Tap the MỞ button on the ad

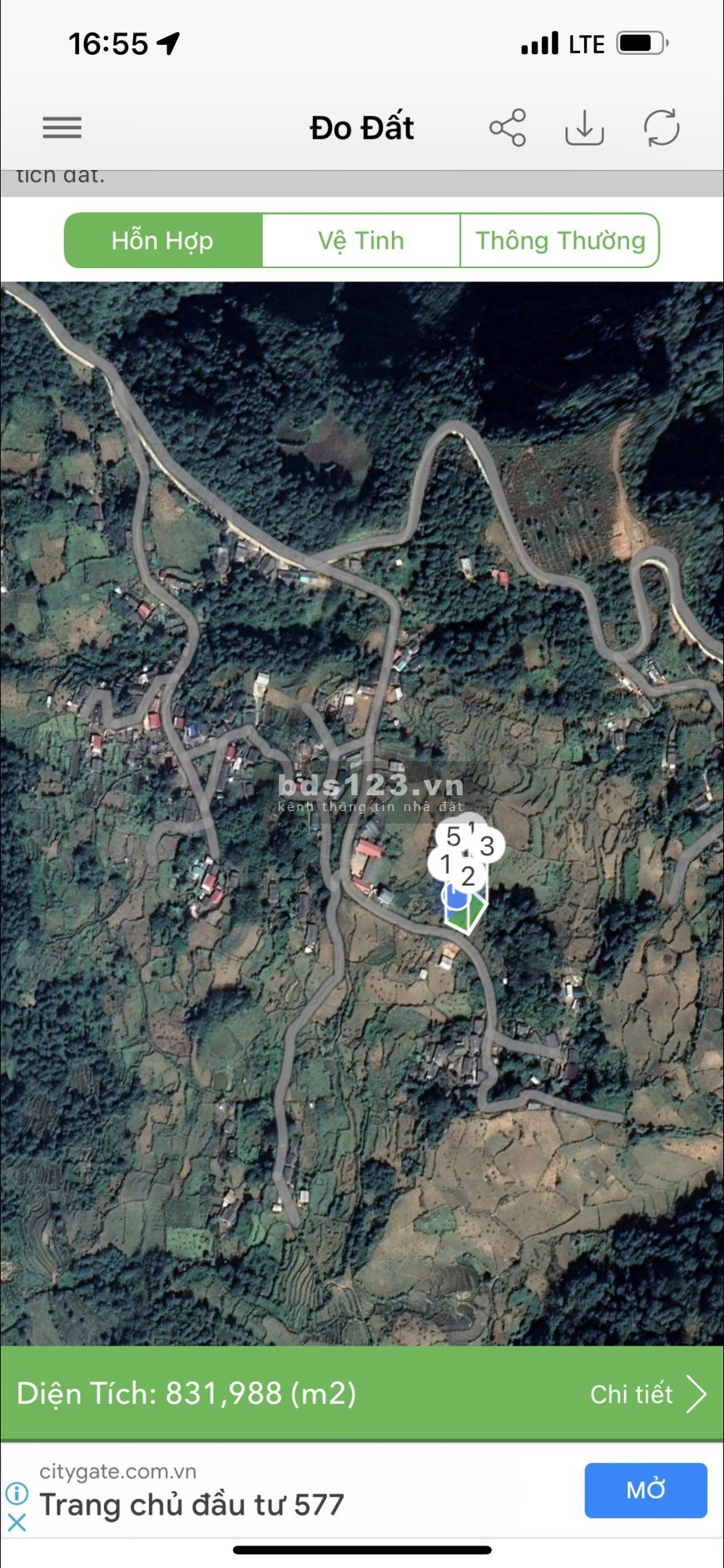tap(645, 1490)
